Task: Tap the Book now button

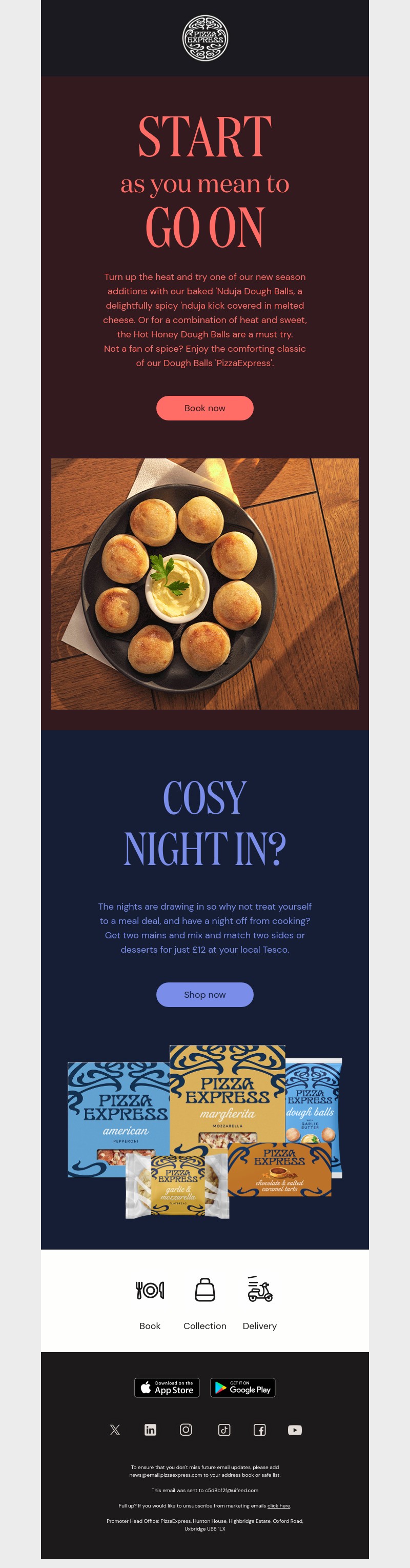Action: click(204, 408)
